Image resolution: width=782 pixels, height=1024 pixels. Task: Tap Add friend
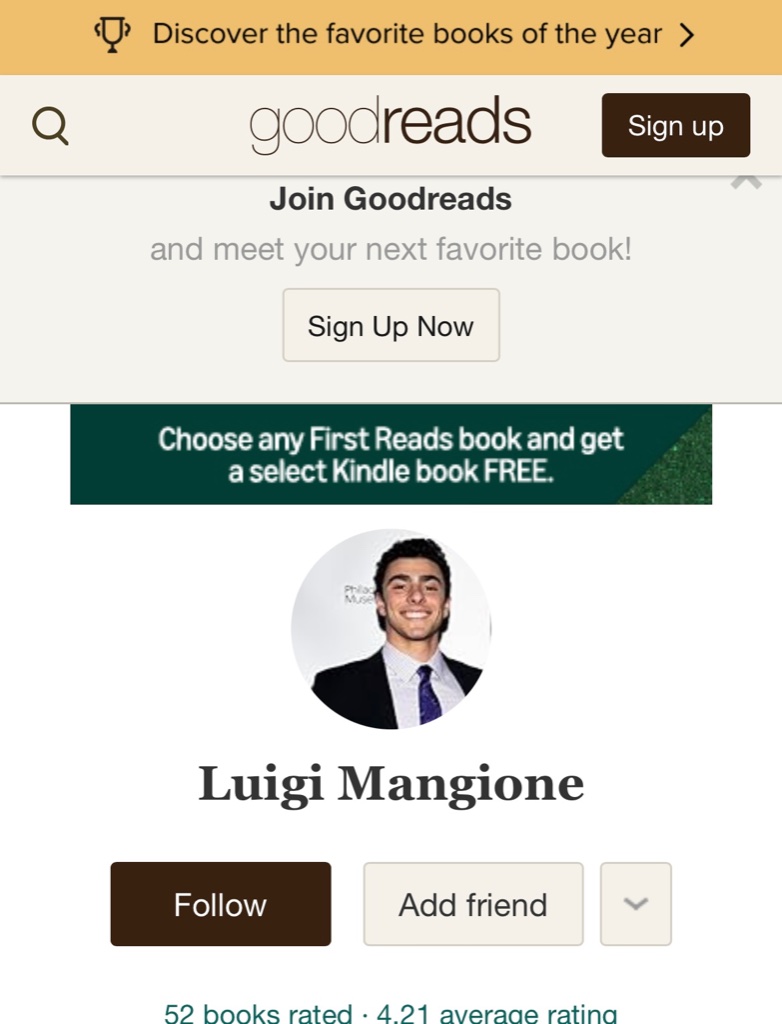pyautogui.click(x=473, y=904)
